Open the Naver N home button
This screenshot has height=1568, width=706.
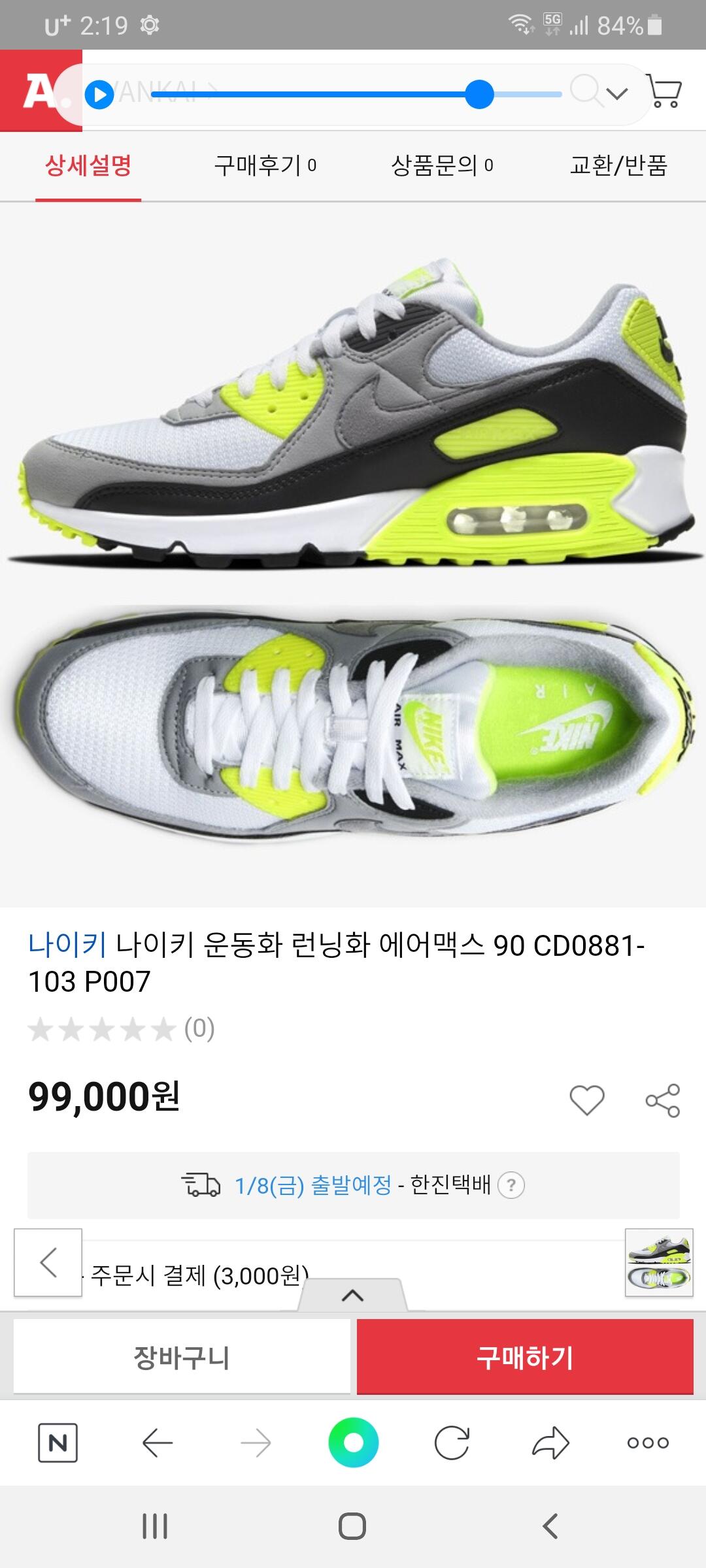point(58,1443)
